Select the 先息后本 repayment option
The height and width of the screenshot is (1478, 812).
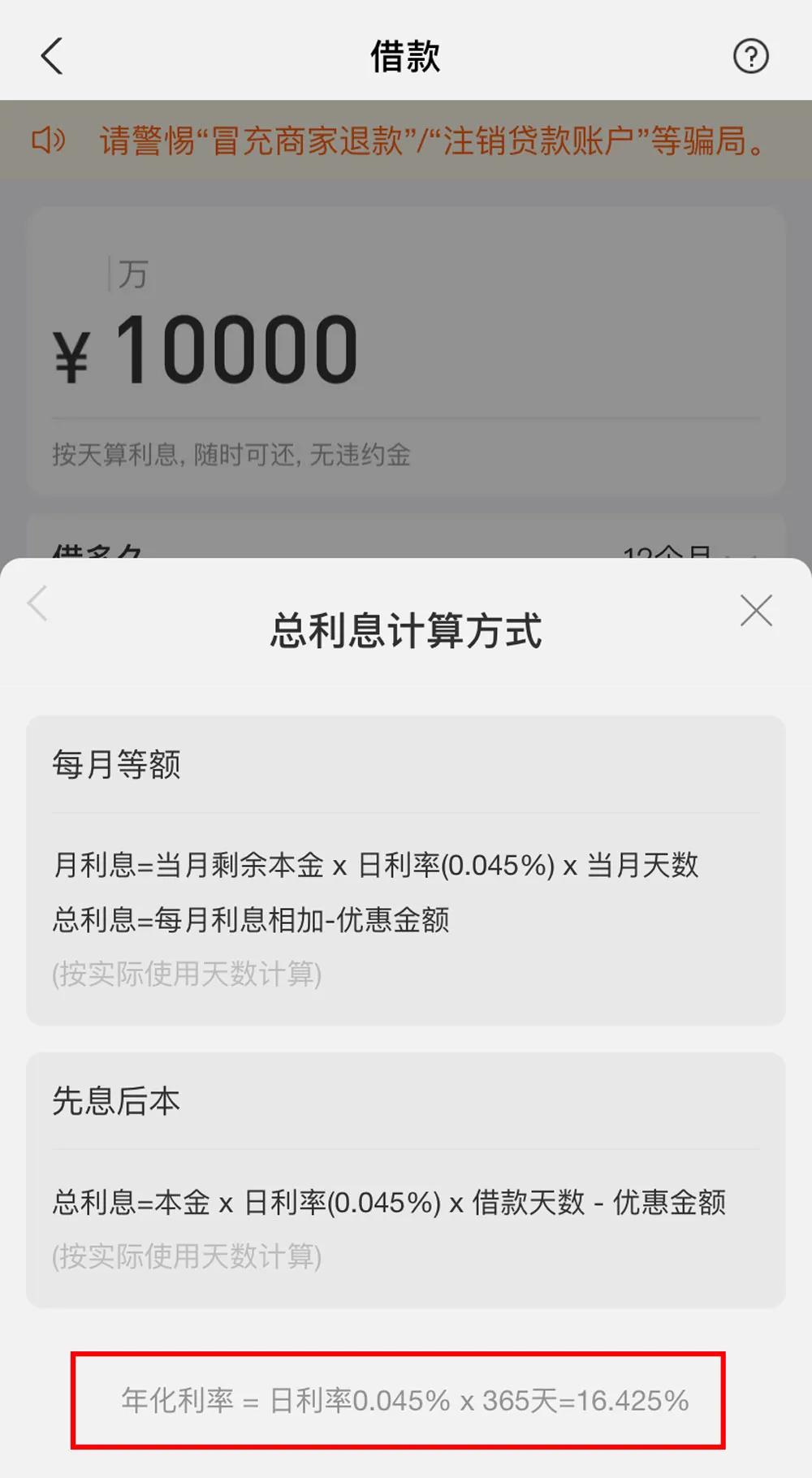(117, 1102)
